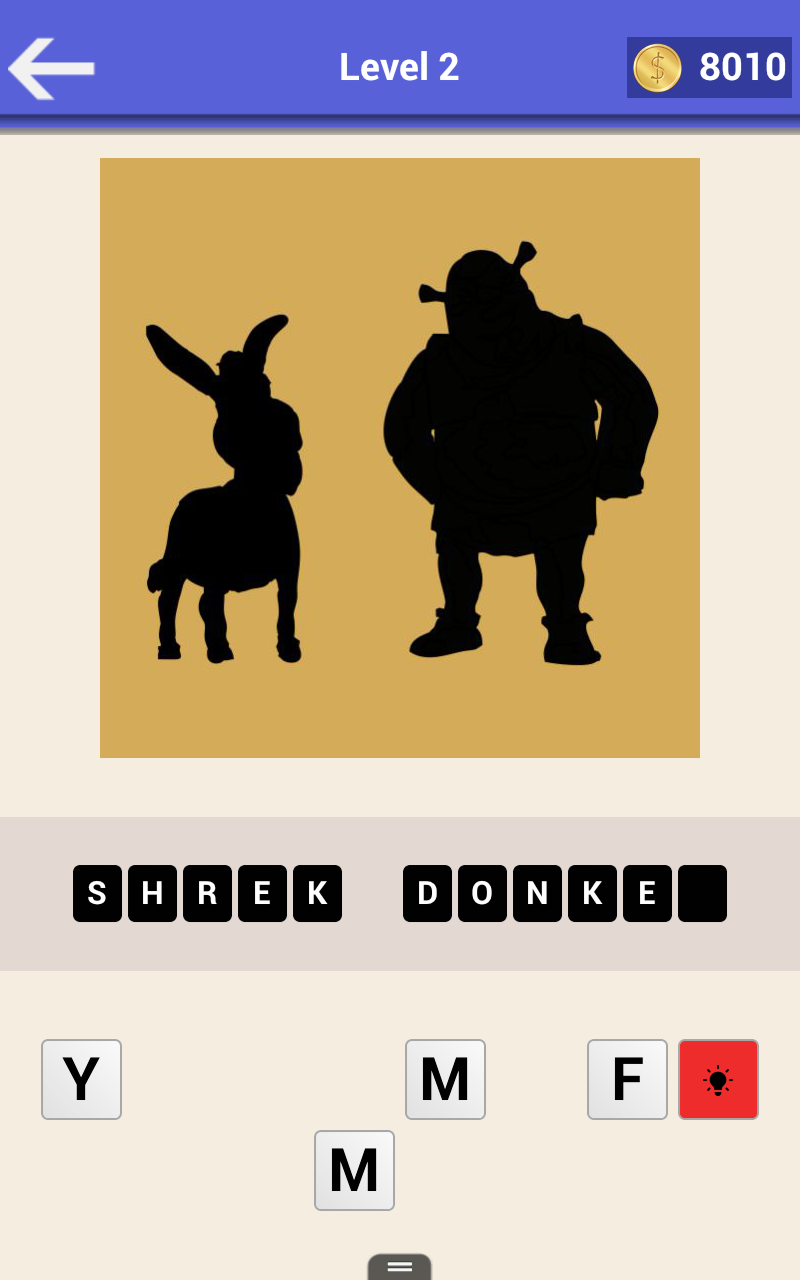800x1280 pixels.
Task: Tap the H tile in SHREK
Action: (x=152, y=893)
